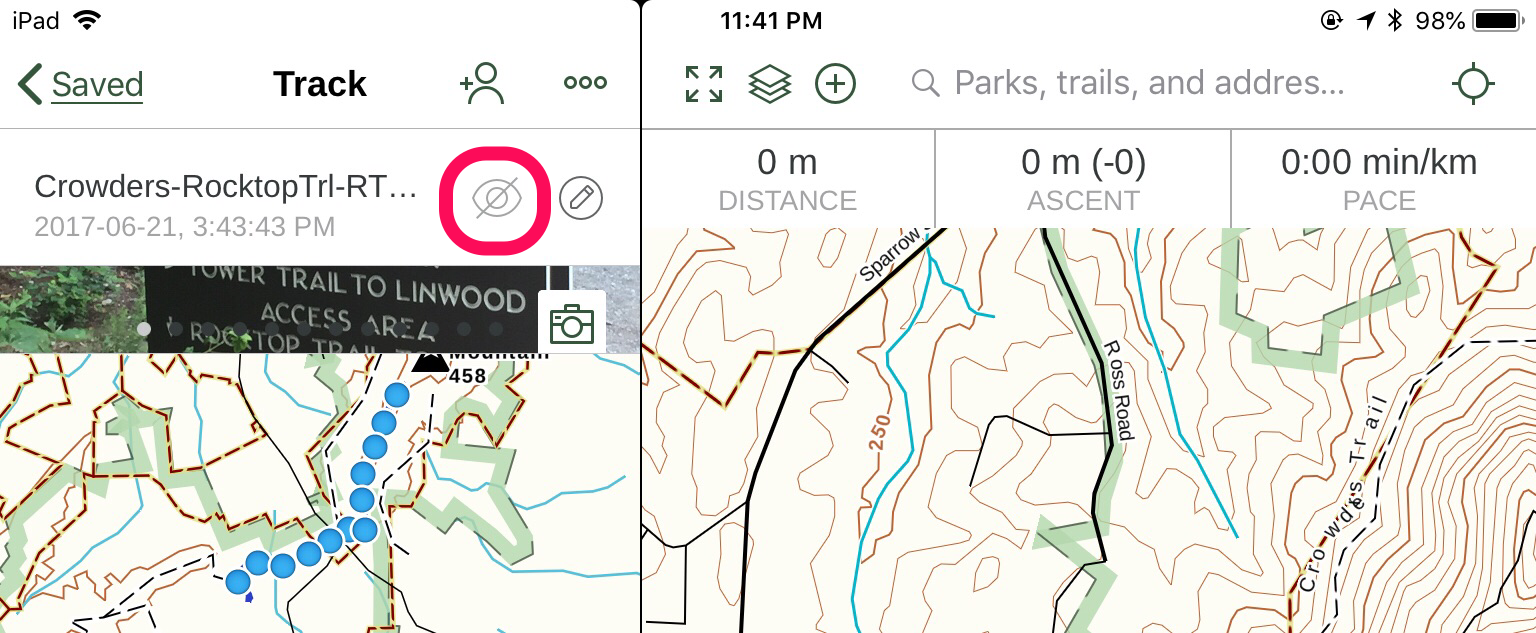The height and width of the screenshot is (633, 1536).
Task: Open the map layers menu
Action: click(x=770, y=84)
